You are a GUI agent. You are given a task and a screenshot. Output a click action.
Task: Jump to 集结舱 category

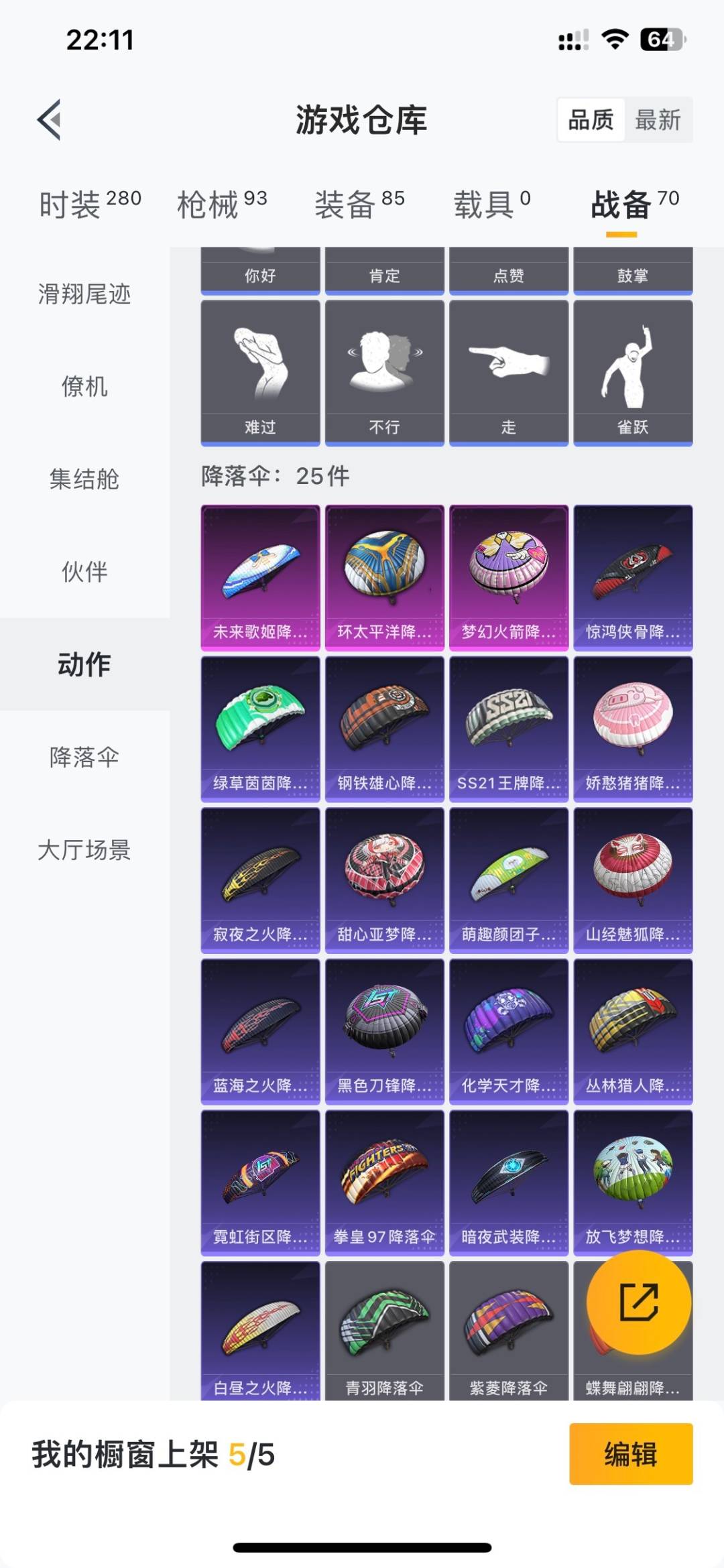[x=84, y=479]
